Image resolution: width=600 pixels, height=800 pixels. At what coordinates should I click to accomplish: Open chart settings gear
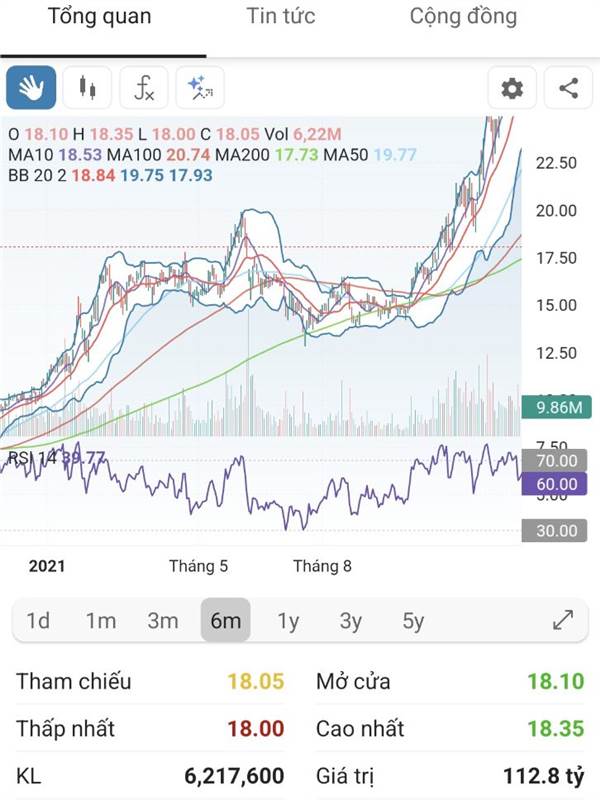512,88
